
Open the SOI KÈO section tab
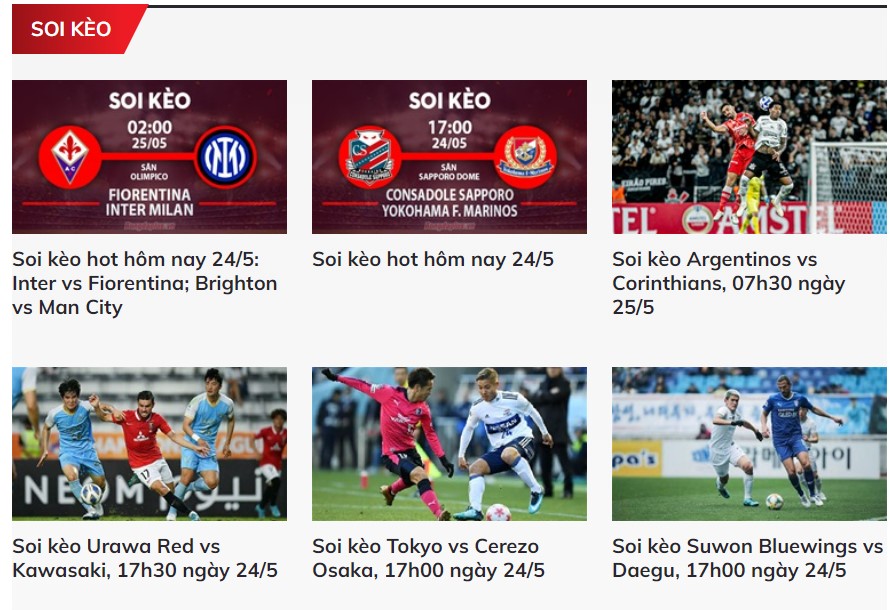tap(71, 29)
